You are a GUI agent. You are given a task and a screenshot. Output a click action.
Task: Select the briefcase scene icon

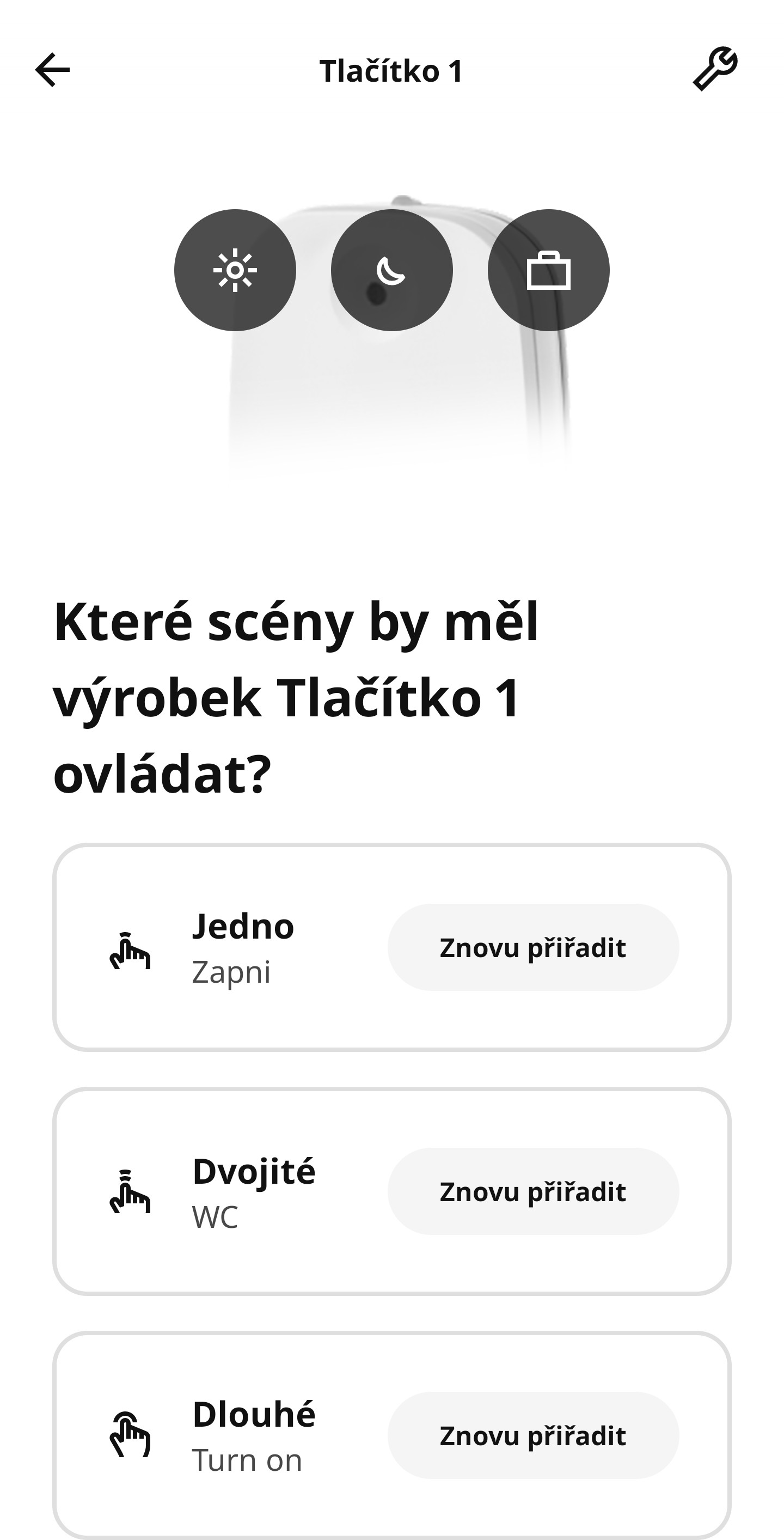pos(549,270)
